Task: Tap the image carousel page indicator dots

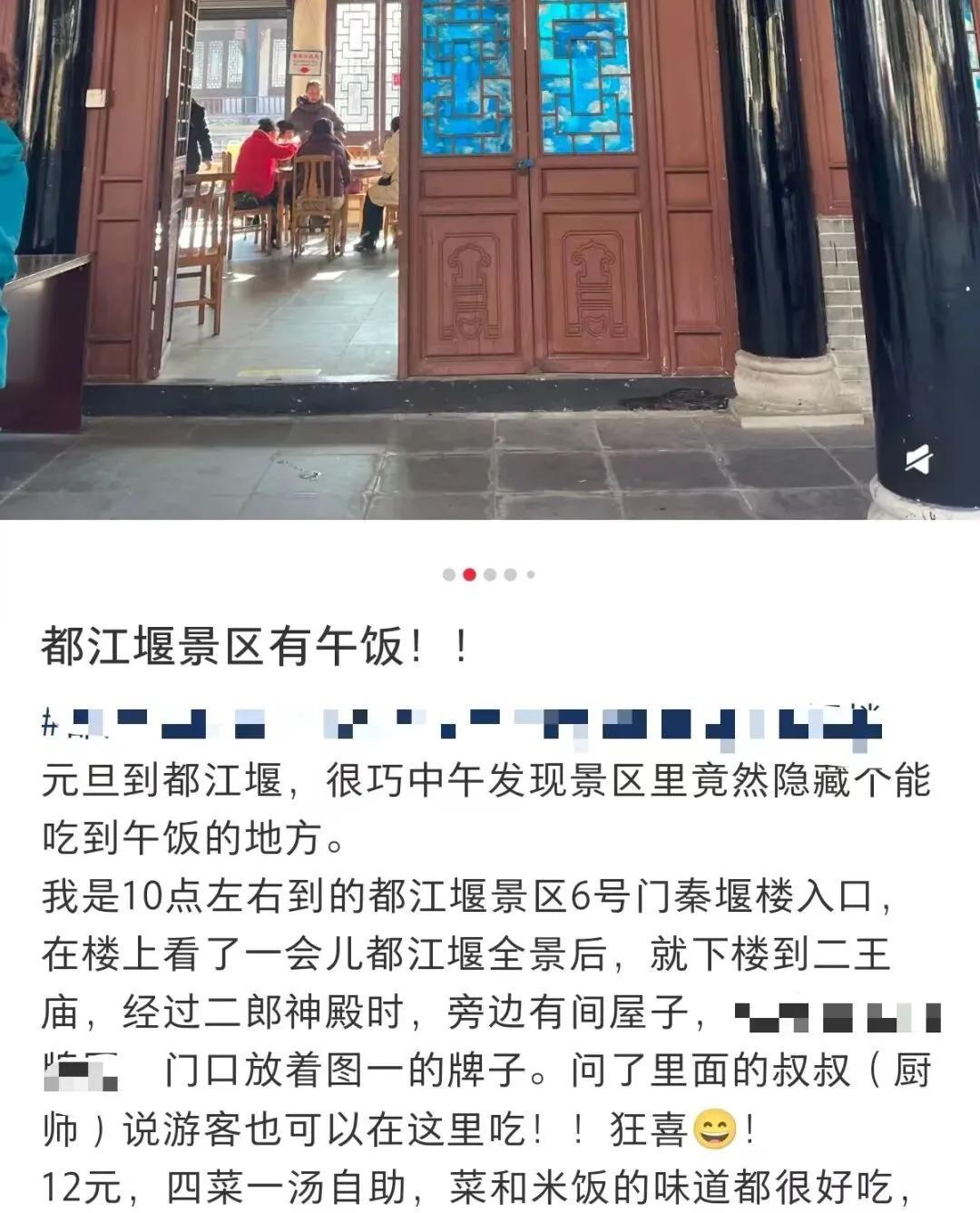Action: click(x=488, y=574)
